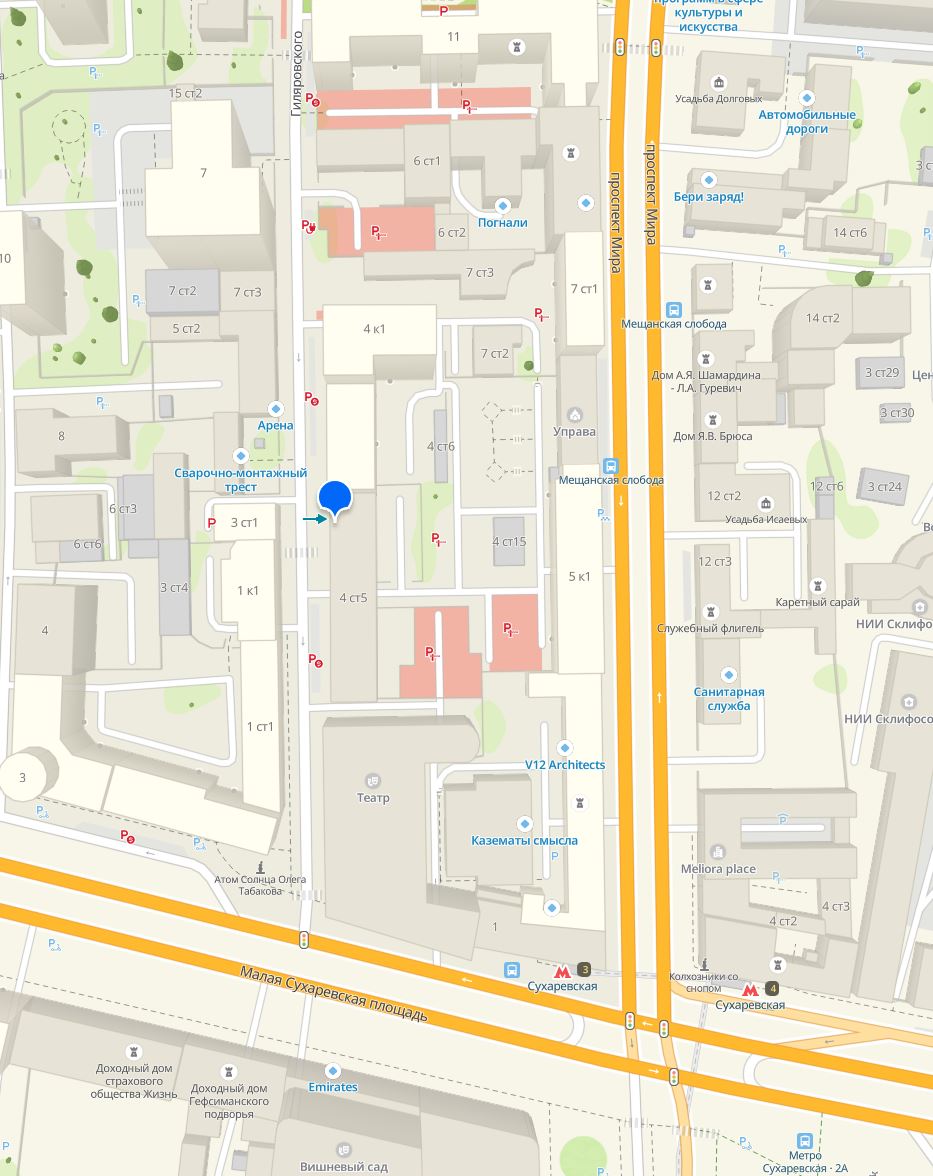Screen dimensions: 933x1176
Task: Open the Погнали place marker
Action: 503,205
